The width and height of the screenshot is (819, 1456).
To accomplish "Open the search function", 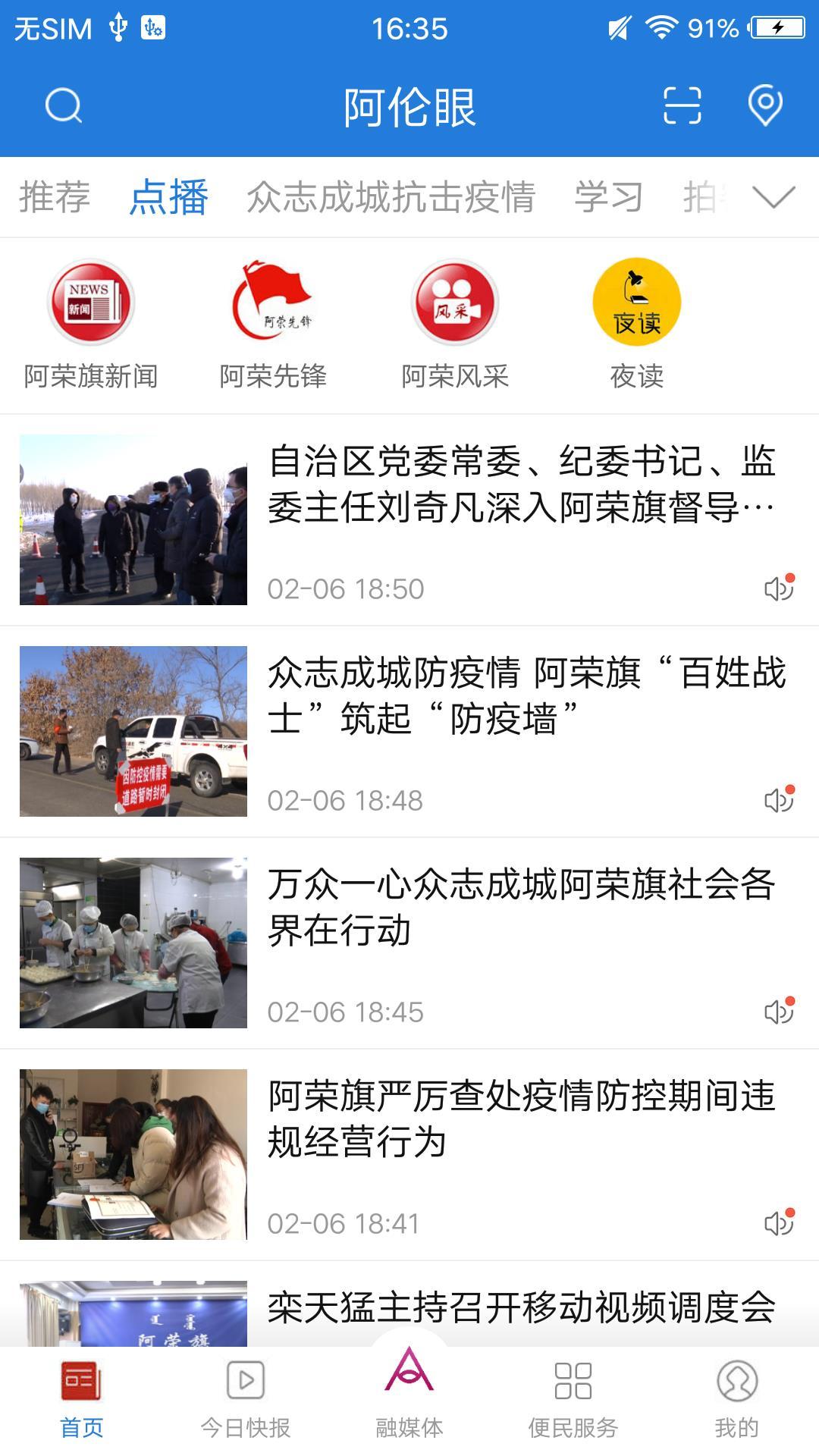I will pos(64,106).
